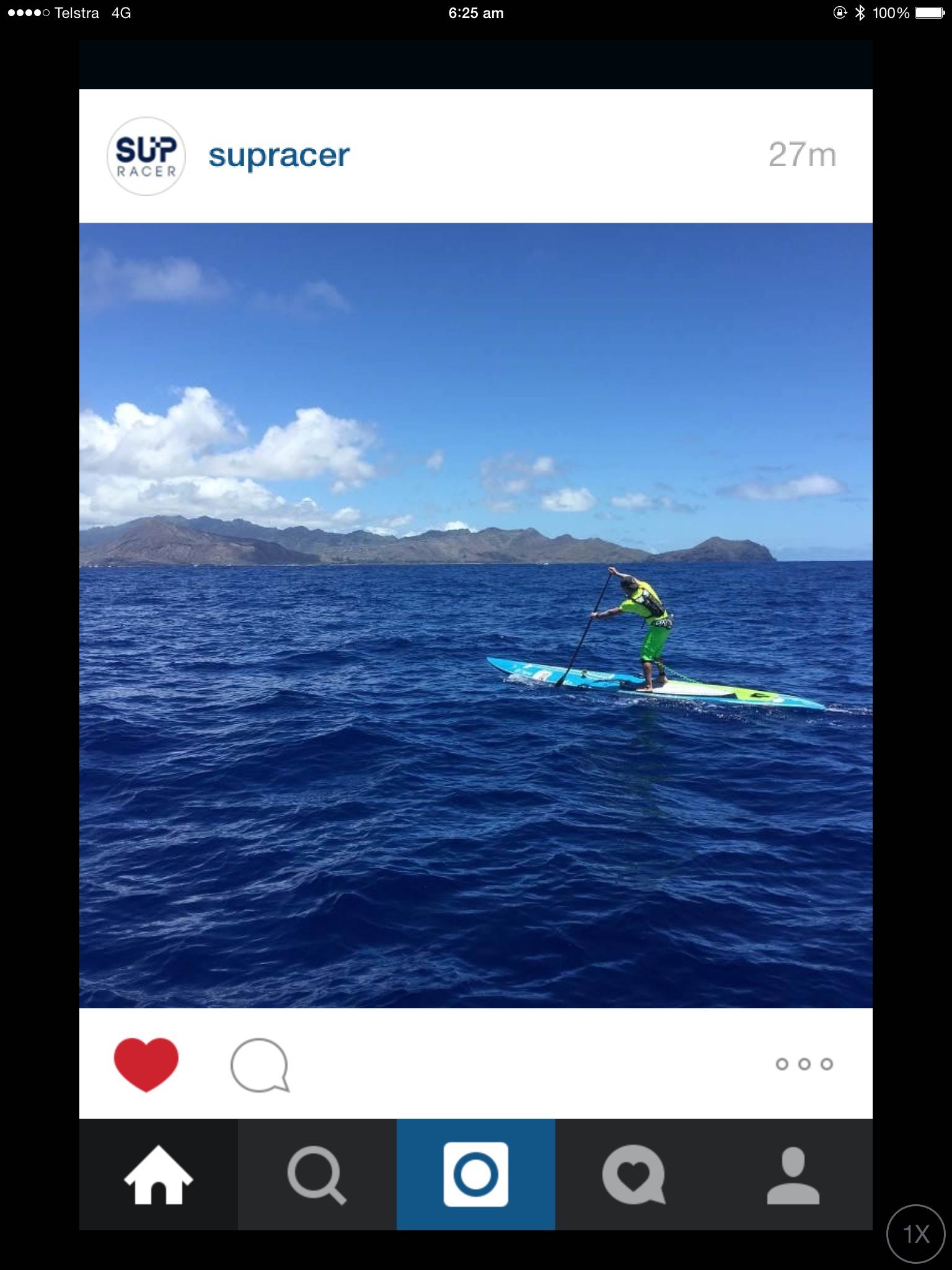Unlike the supracer post with the heart
Viewport: 952px width, 1270px height.
click(x=146, y=1064)
